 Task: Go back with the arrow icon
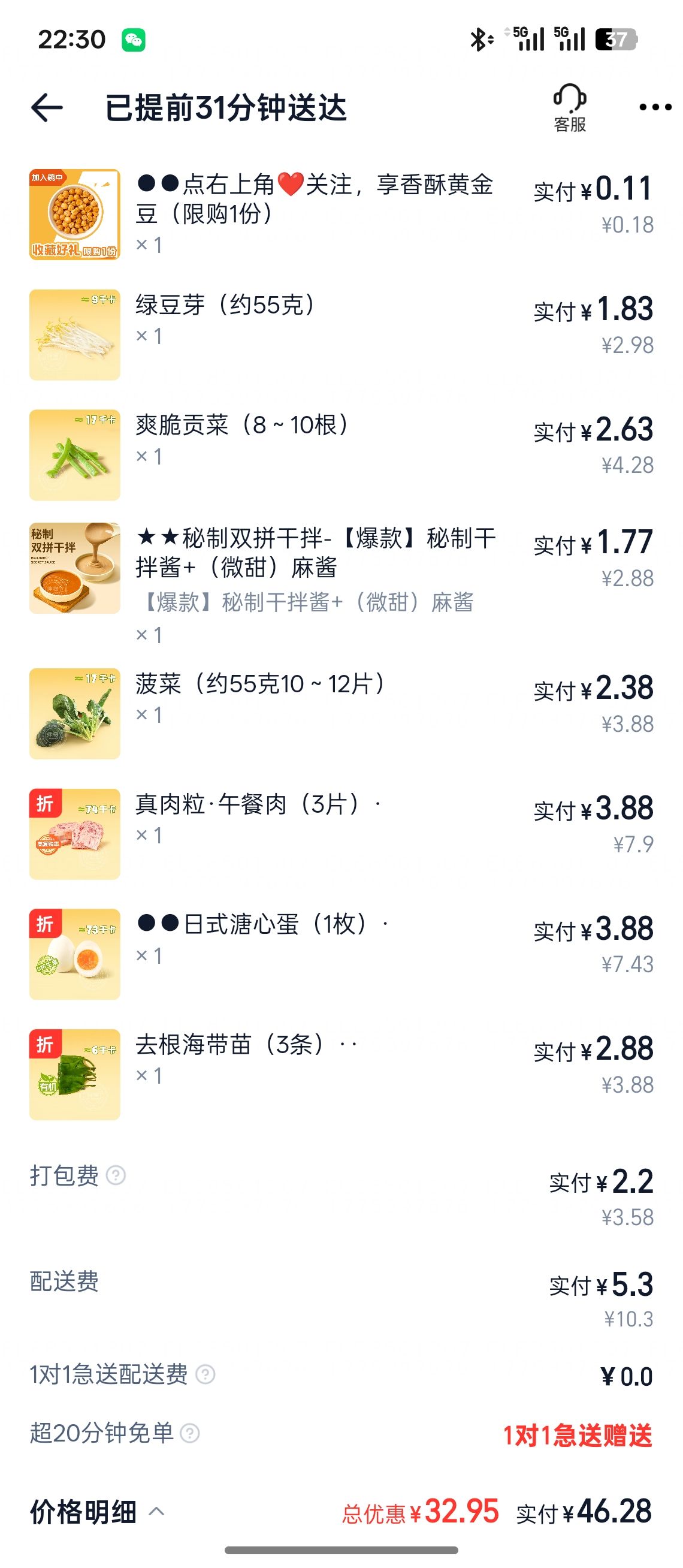(47, 108)
